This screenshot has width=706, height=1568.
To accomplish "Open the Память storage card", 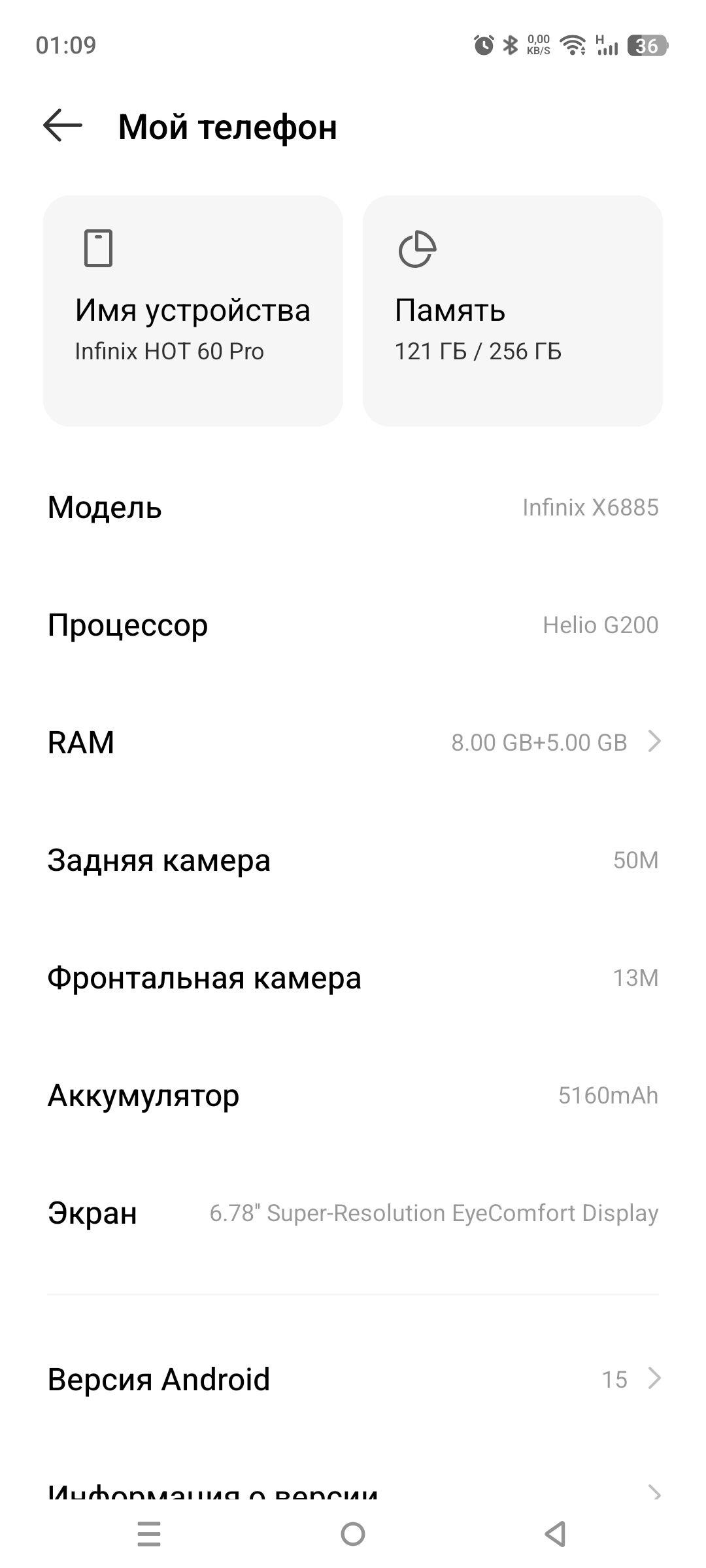I will coord(513,310).
